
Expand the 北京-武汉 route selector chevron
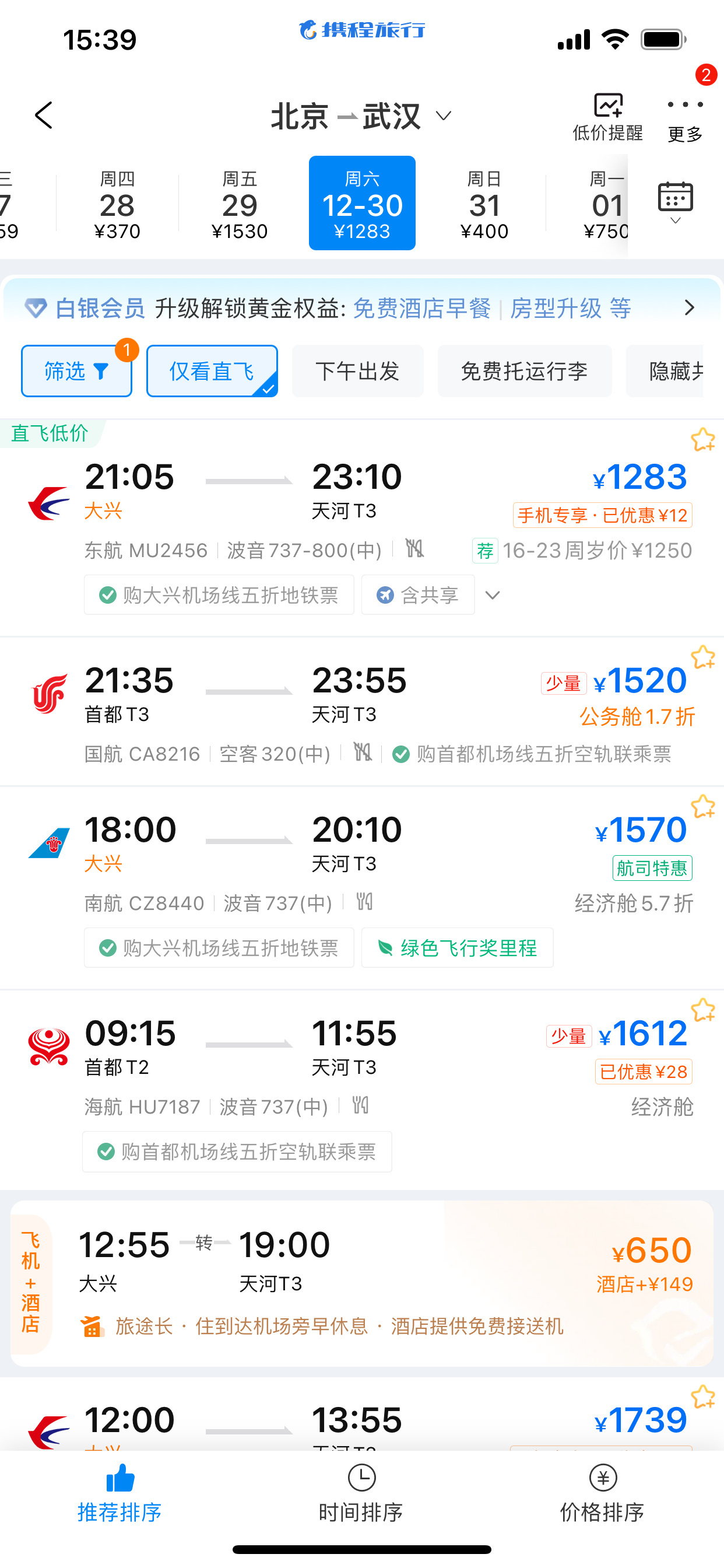click(444, 116)
